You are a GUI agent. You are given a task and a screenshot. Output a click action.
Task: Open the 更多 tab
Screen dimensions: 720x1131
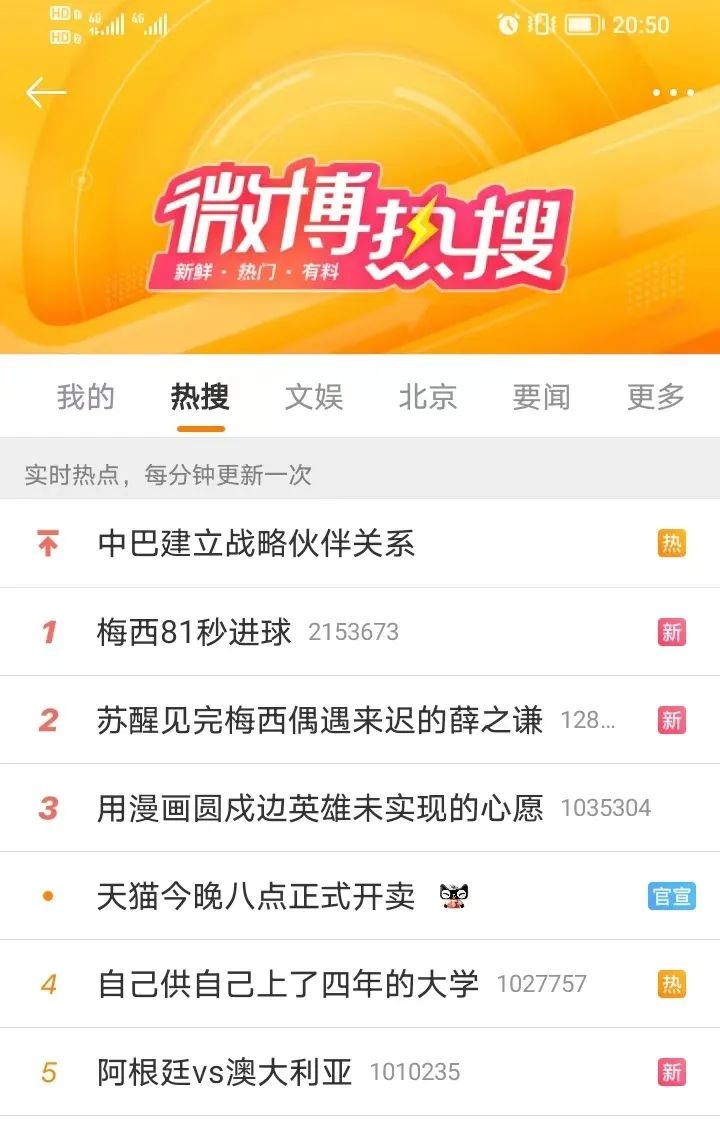653,397
